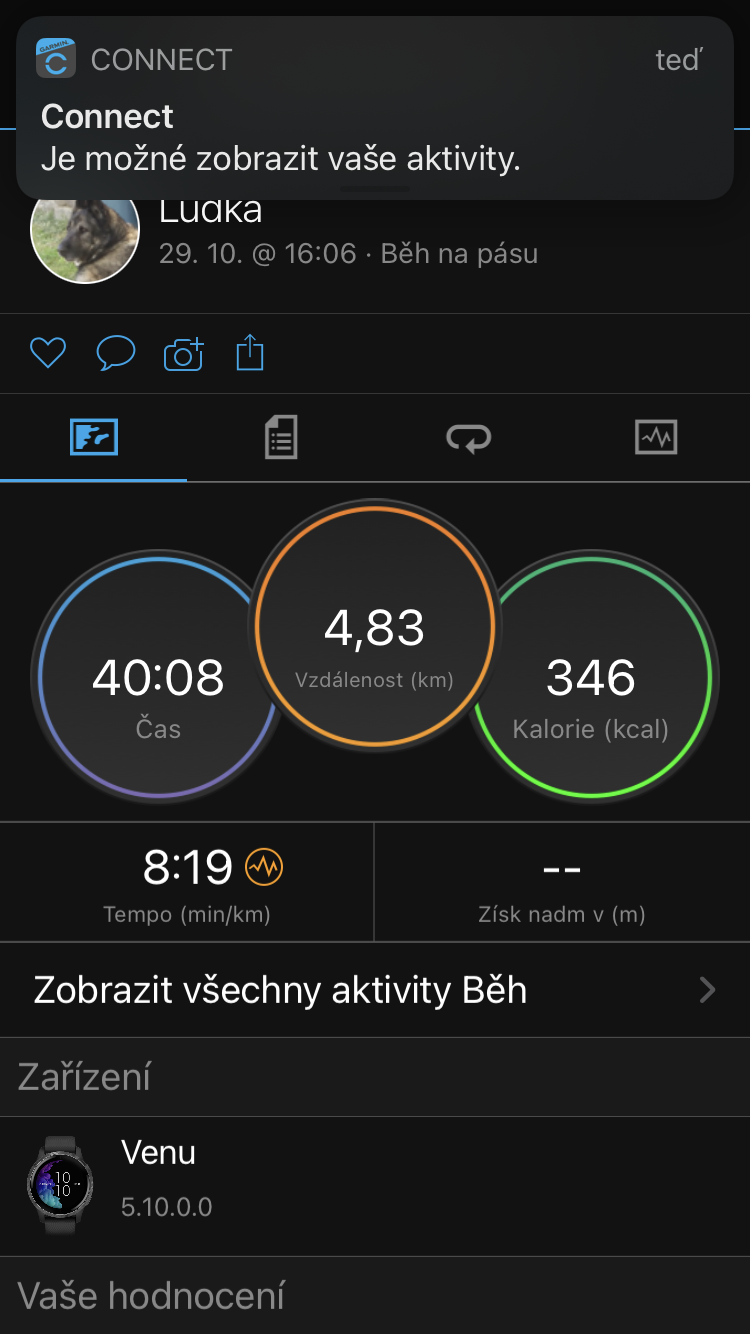Image resolution: width=750 pixels, height=1334 pixels.
Task: Like this activity with the heart icon
Action: [48, 353]
